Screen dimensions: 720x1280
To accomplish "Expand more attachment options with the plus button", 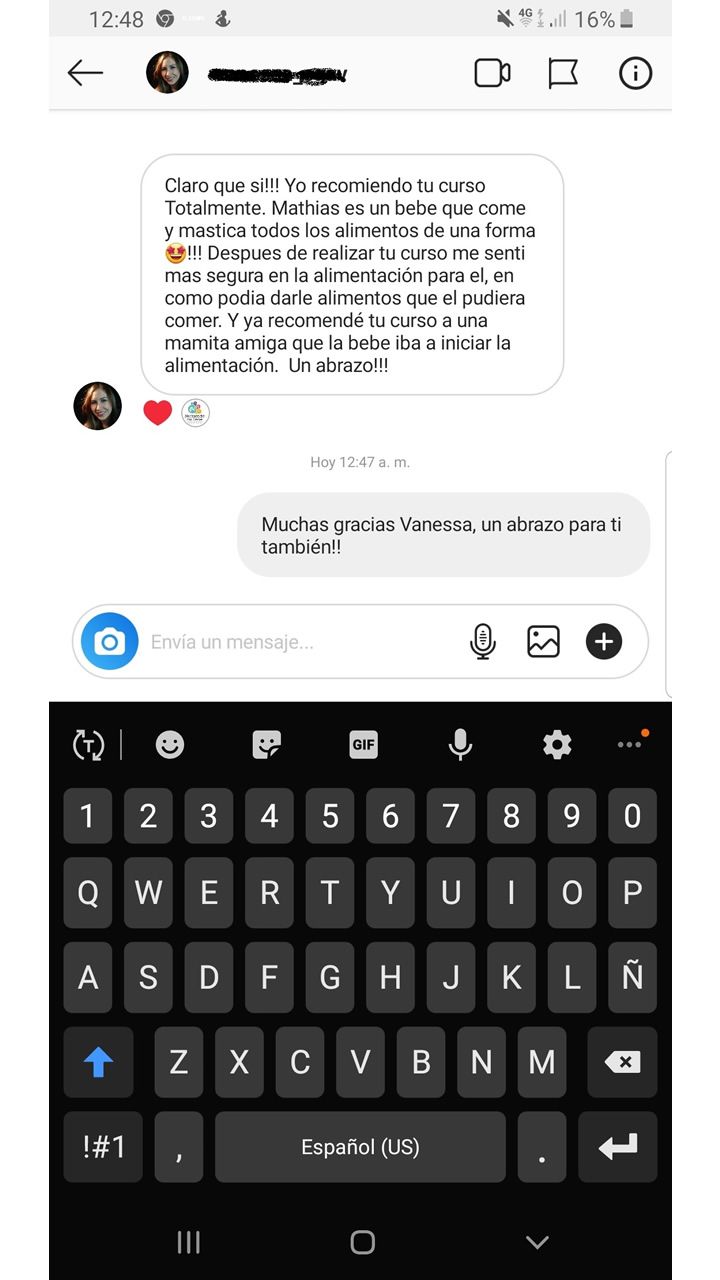I will point(603,640).
